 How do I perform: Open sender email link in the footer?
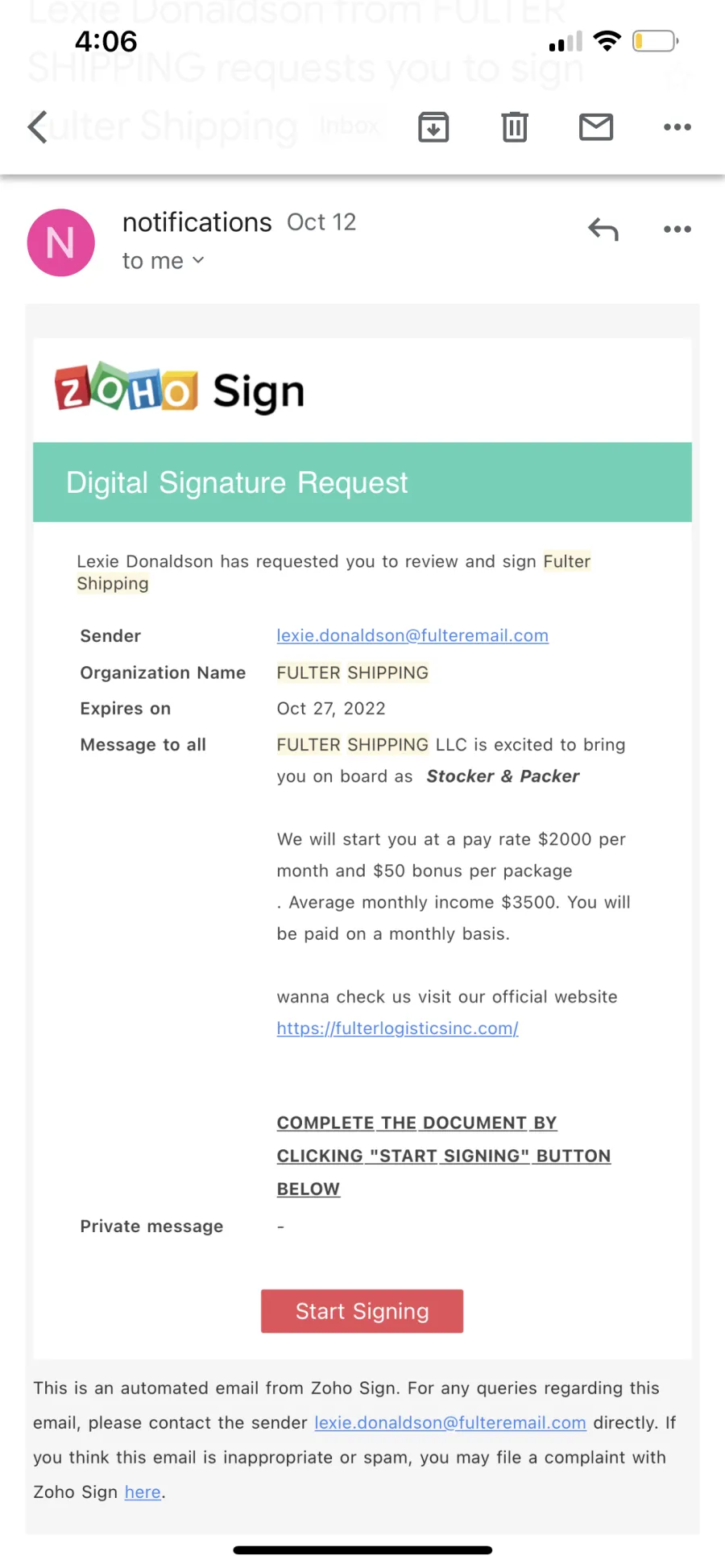point(450,1423)
